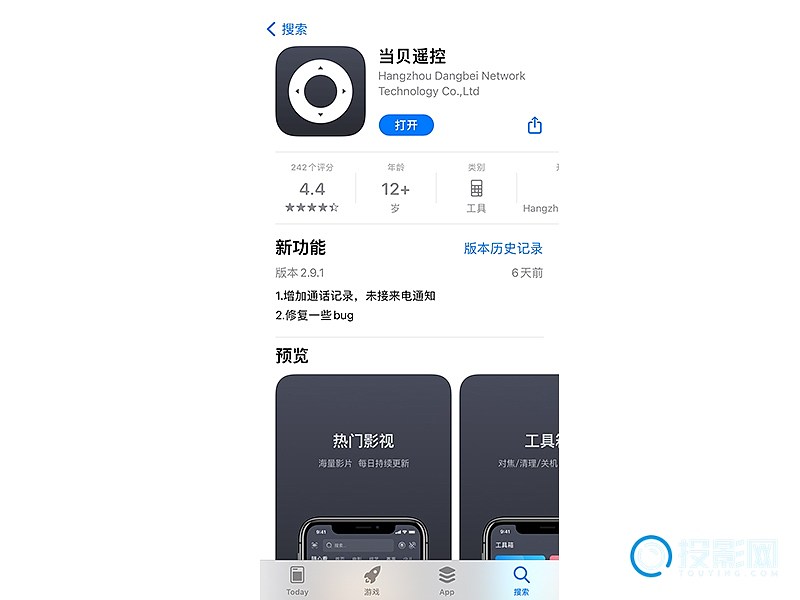This screenshot has width=800, height=600.
Task: Go back to 搜索 results
Action: [287, 29]
